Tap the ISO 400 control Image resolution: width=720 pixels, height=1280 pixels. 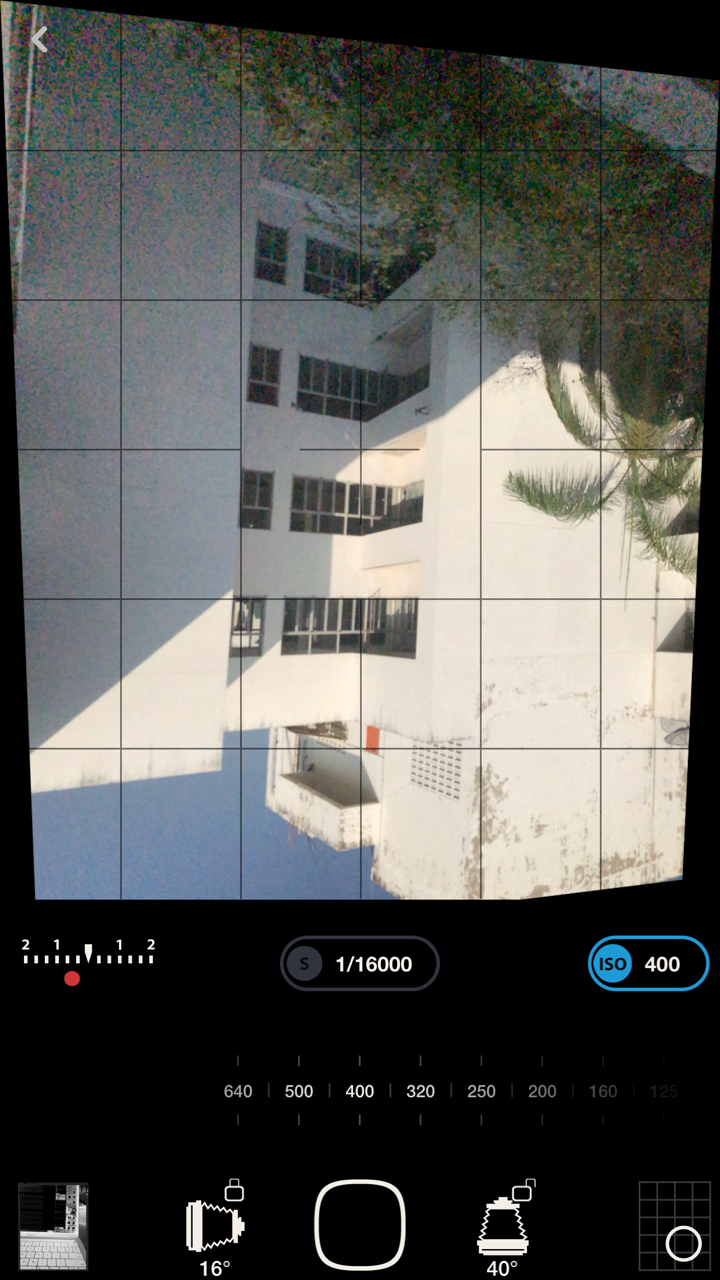click(x=648, y=964)
